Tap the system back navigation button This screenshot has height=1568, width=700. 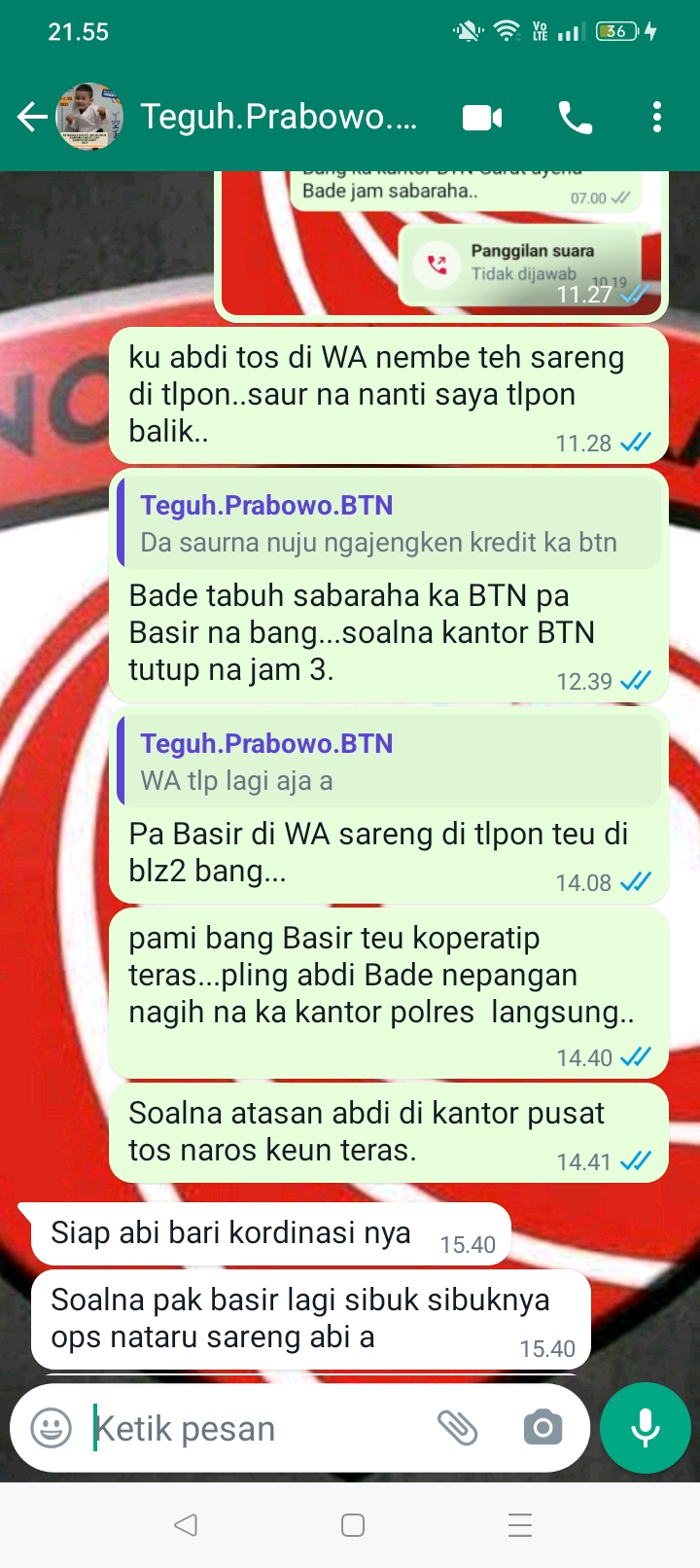pyautogui.click(x=186, y=1524)
